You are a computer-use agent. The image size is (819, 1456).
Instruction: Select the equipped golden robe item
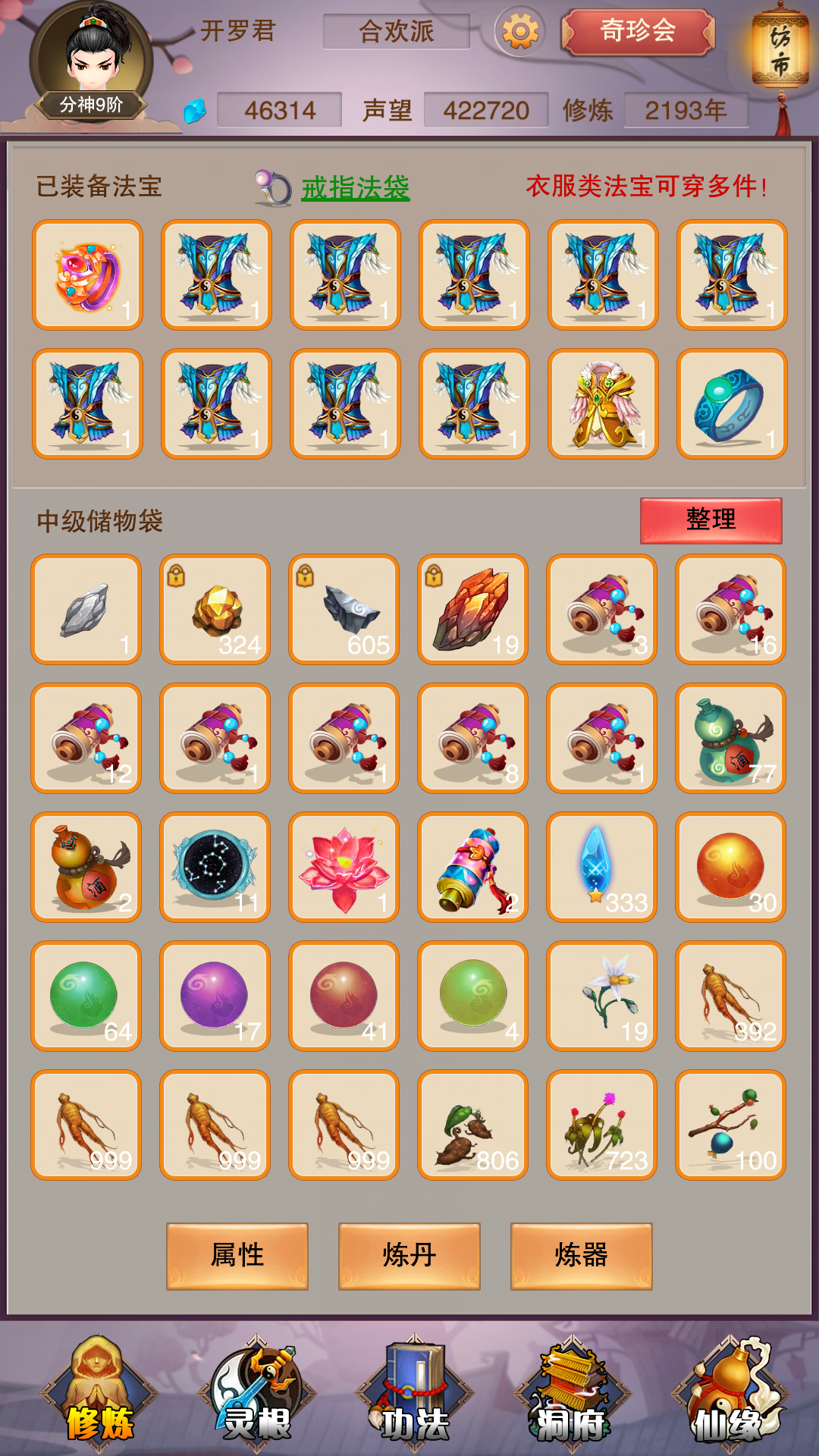point(603,404)
